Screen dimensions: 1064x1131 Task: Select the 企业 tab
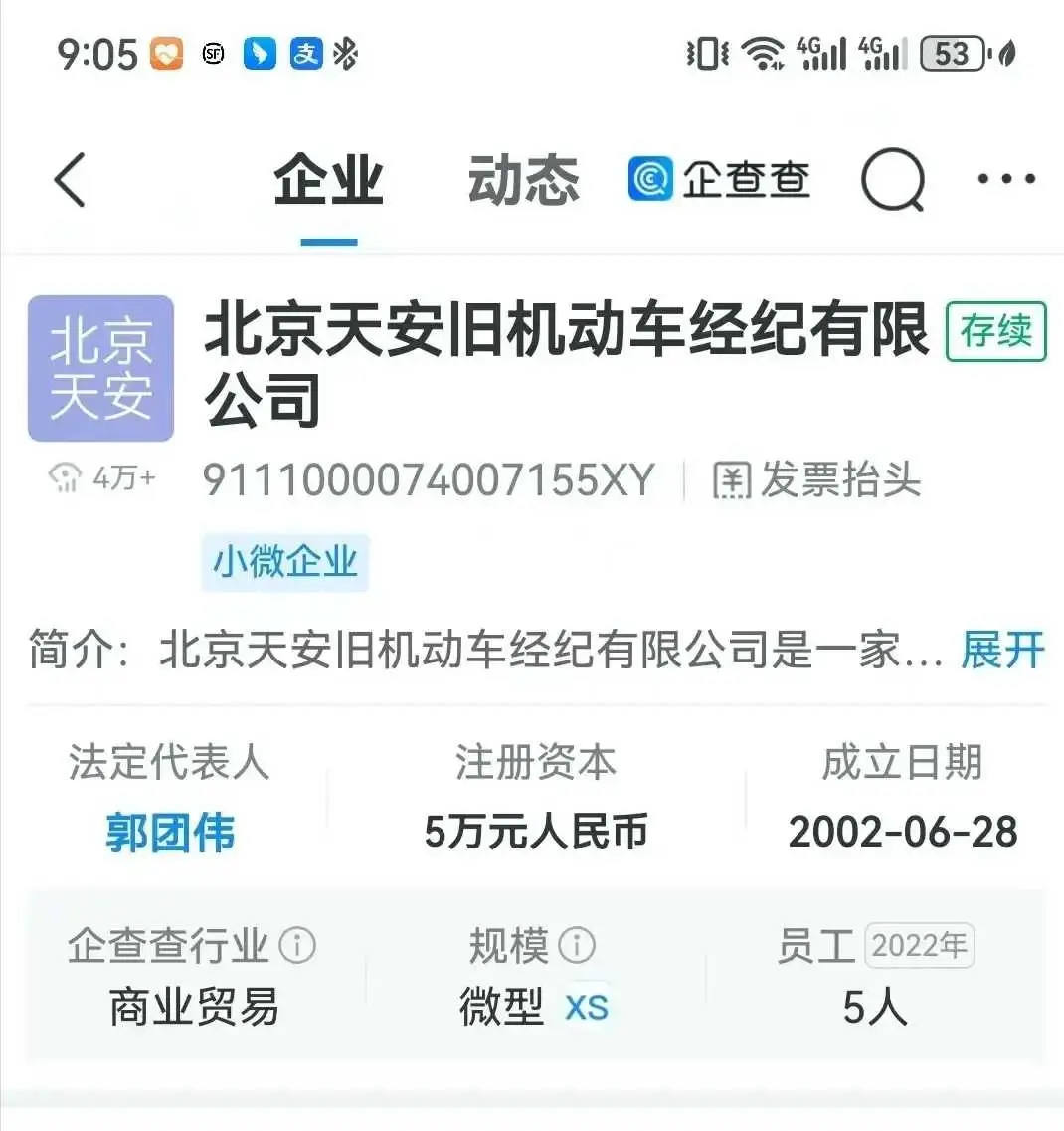pos(328,181)
